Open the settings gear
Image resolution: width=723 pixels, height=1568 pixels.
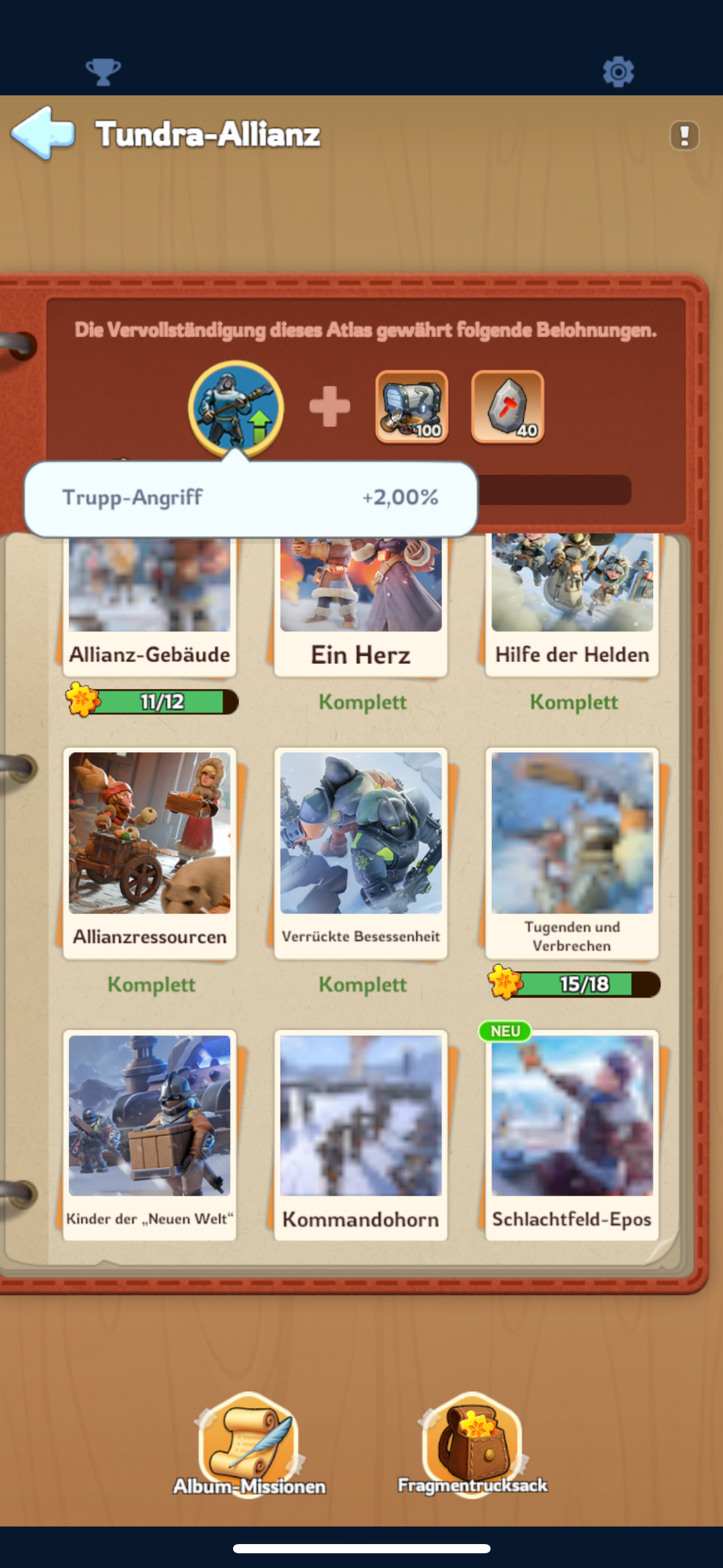coord(618,72)
